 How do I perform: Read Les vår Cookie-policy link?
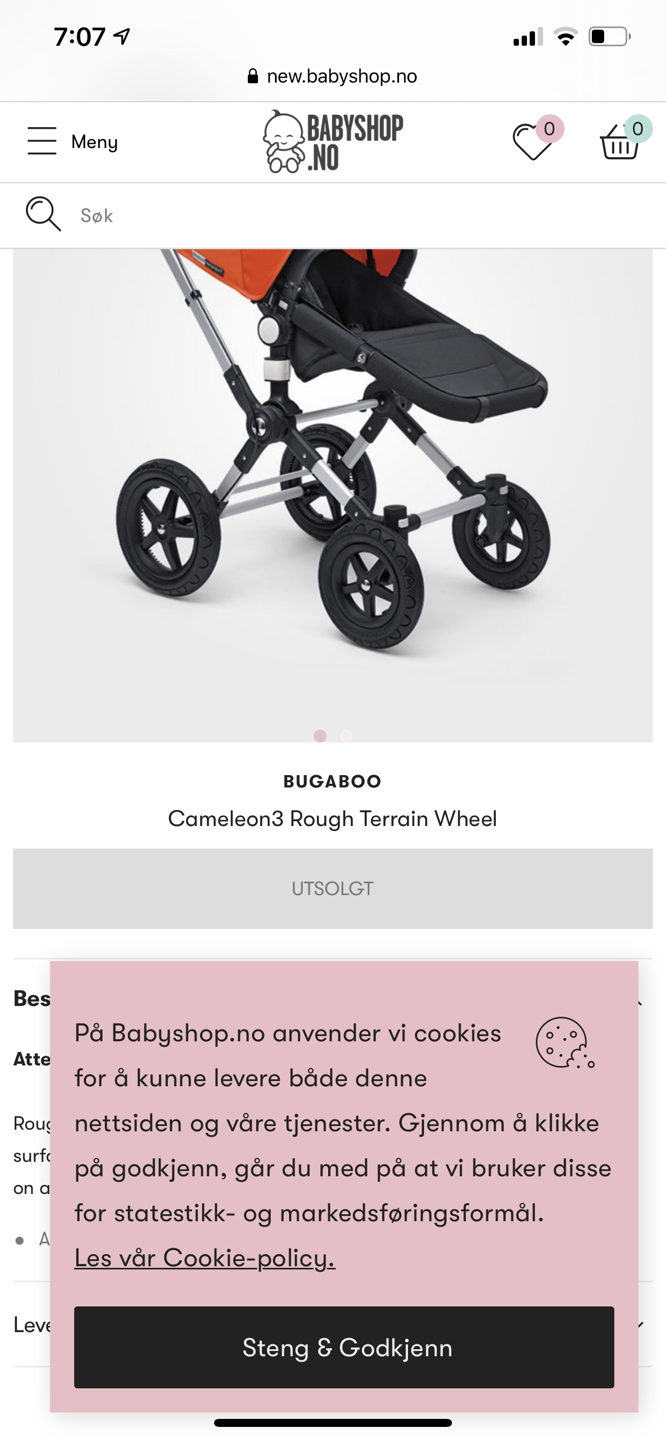[x=204, y=1258]
